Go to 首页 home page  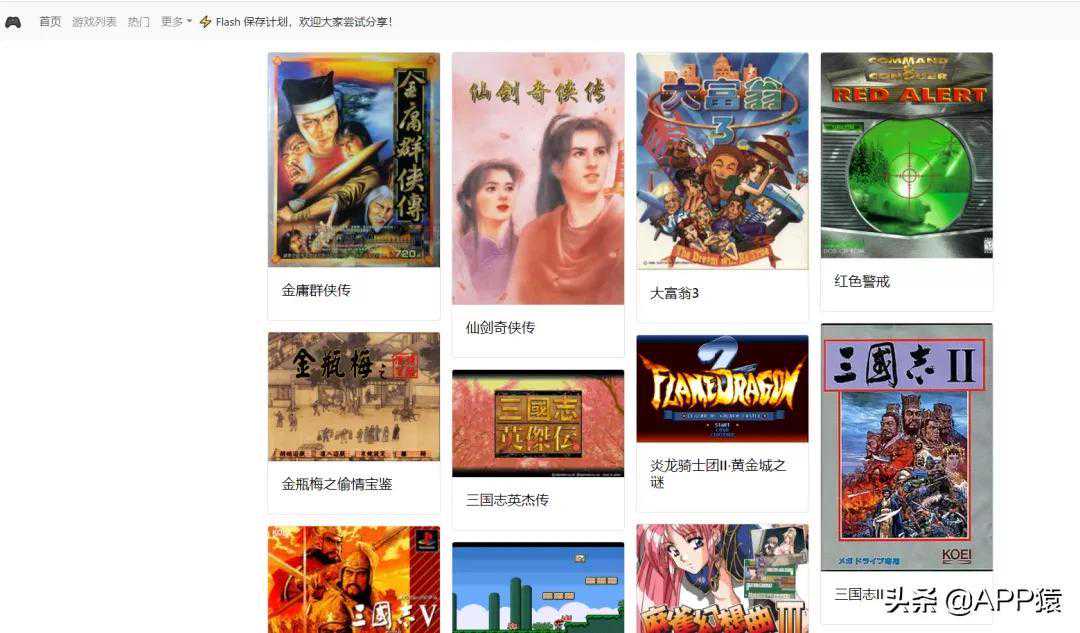pyautogui.click(x=50, y=22)
